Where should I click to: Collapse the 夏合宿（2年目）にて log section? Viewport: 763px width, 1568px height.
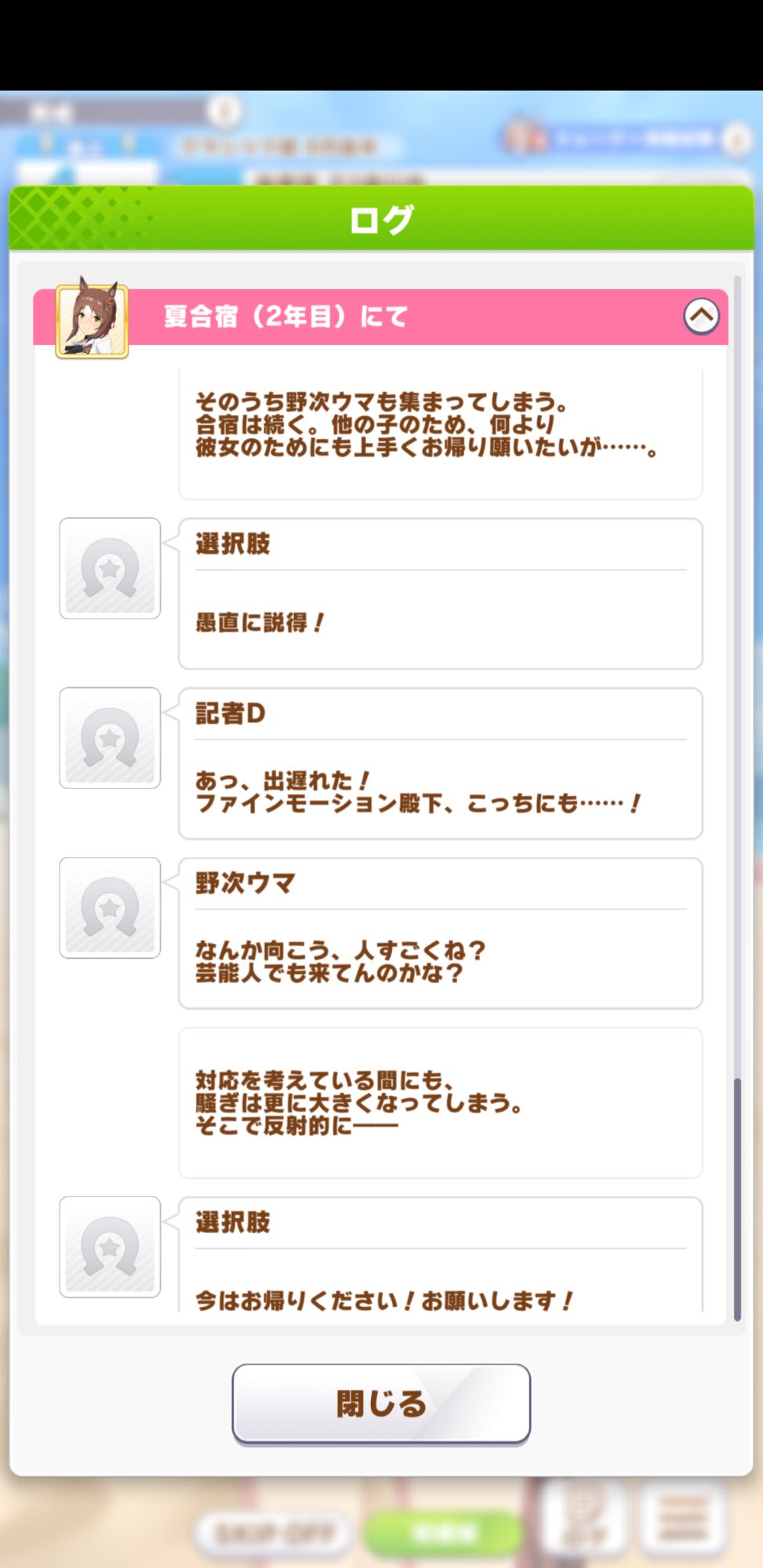701,317
